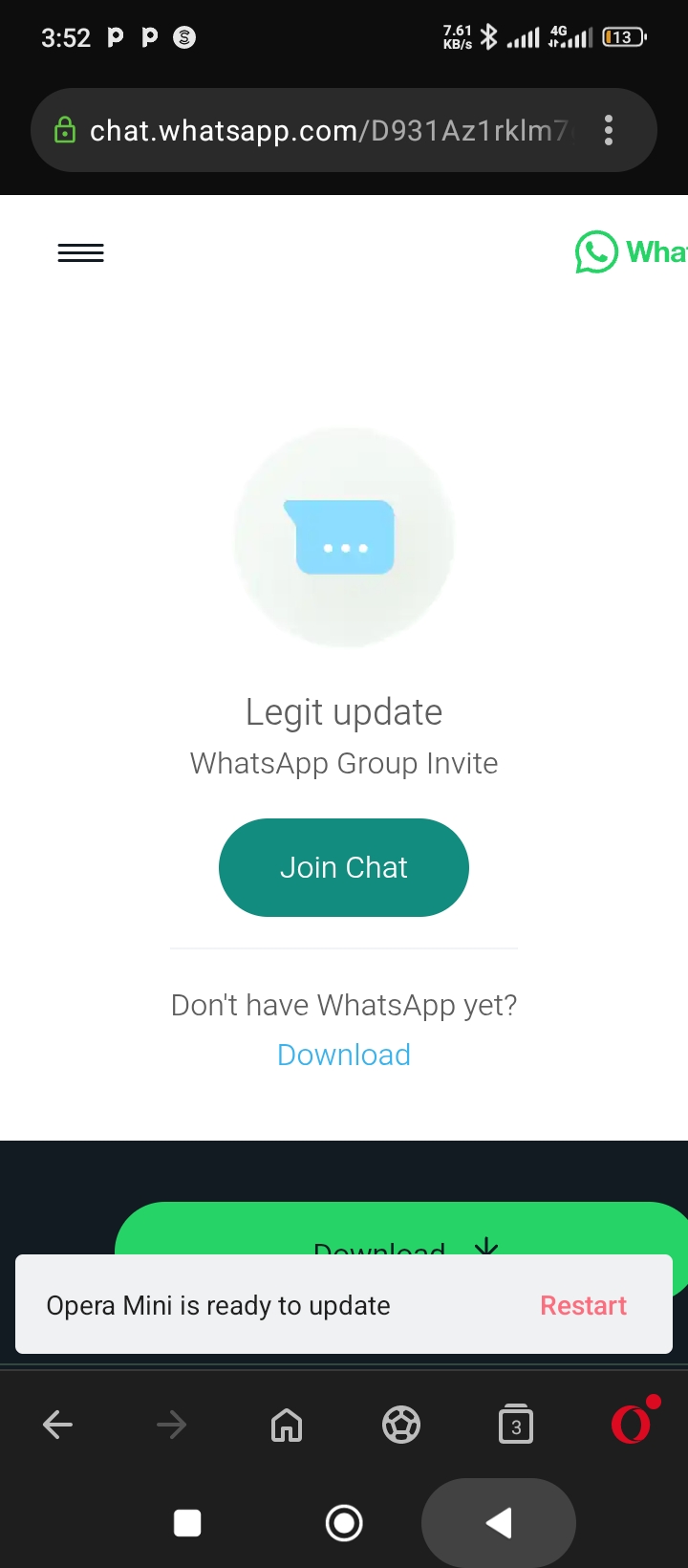Open the browser overflow menu

pos(609,131)
